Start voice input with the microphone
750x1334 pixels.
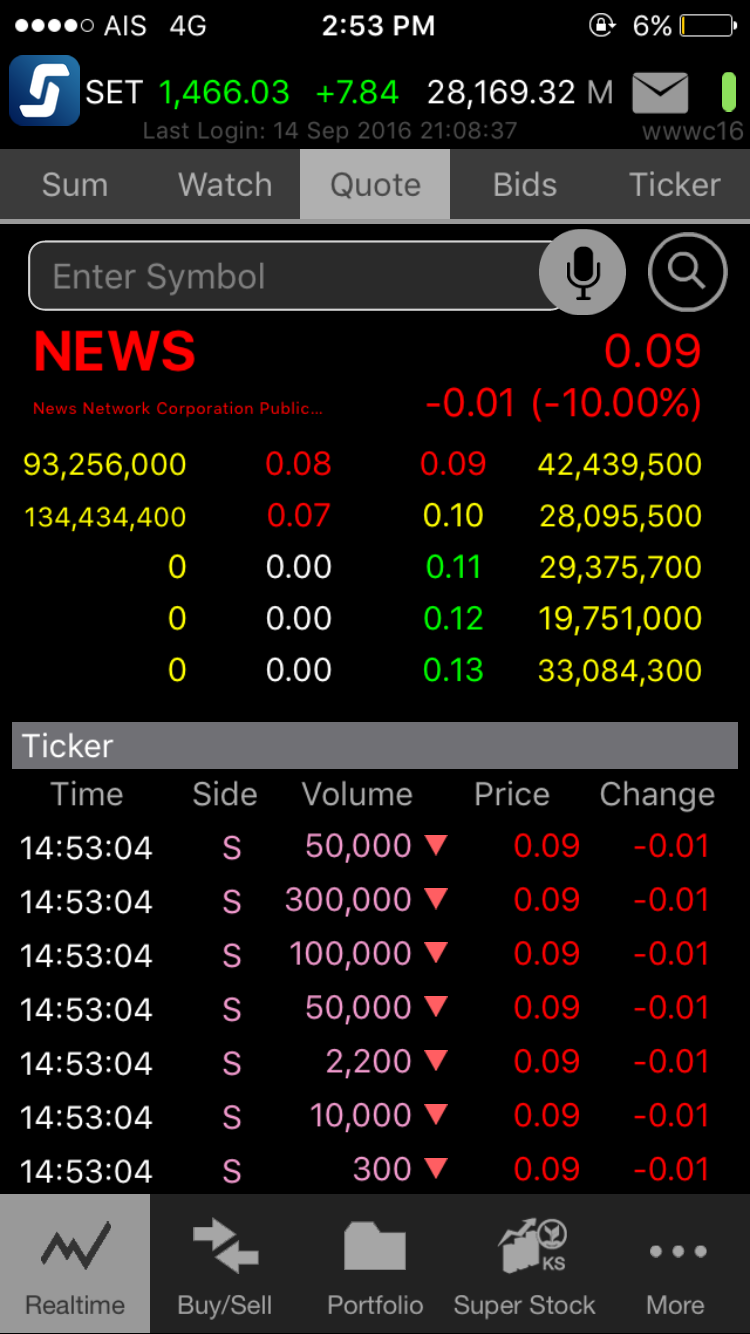coord(583,272)
